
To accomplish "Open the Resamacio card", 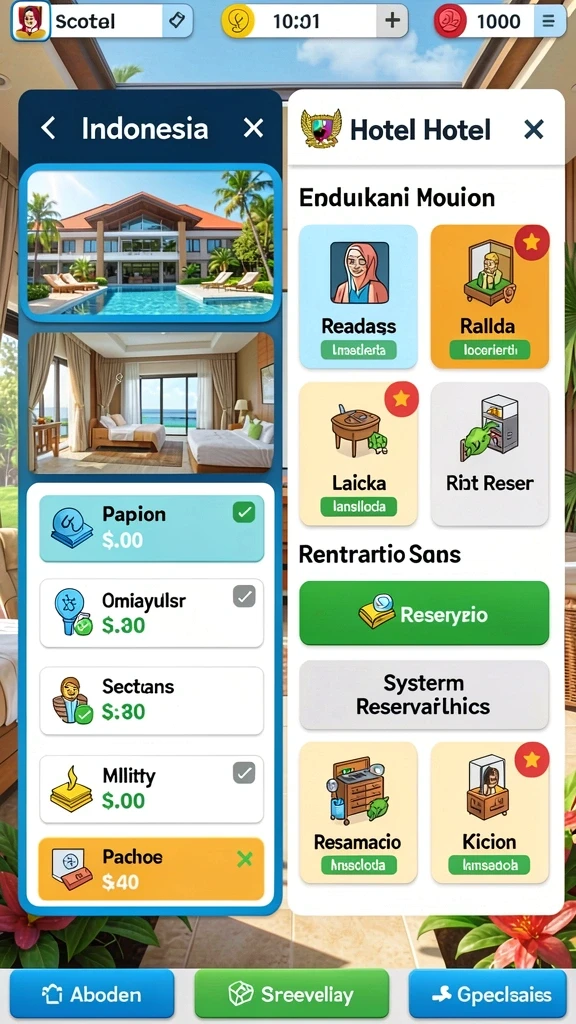I will coord(358,813).
